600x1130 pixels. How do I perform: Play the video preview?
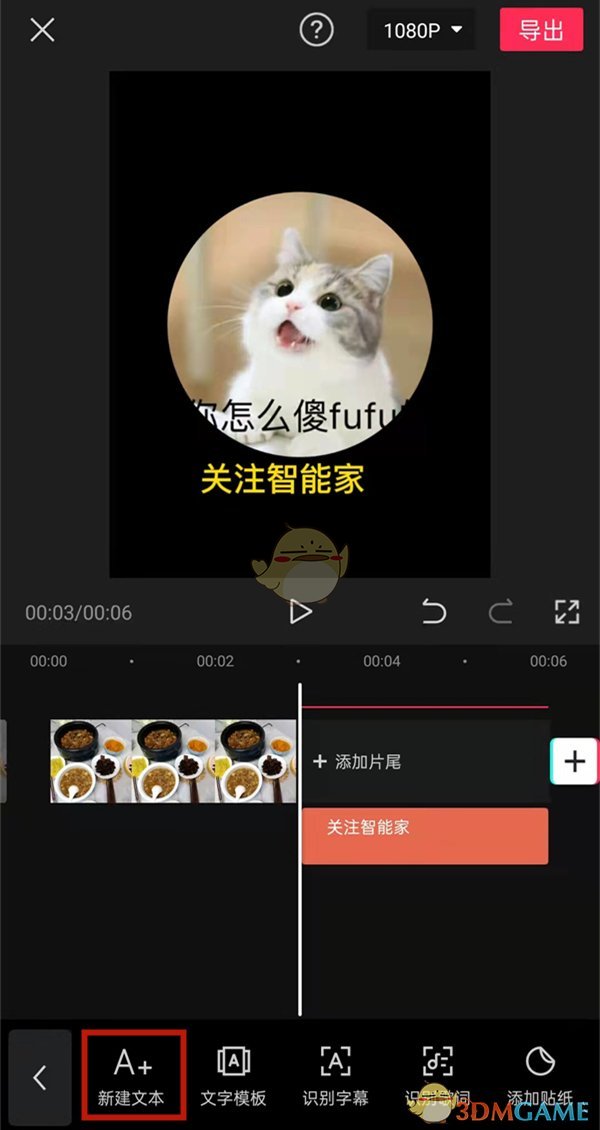click(300, 611)
